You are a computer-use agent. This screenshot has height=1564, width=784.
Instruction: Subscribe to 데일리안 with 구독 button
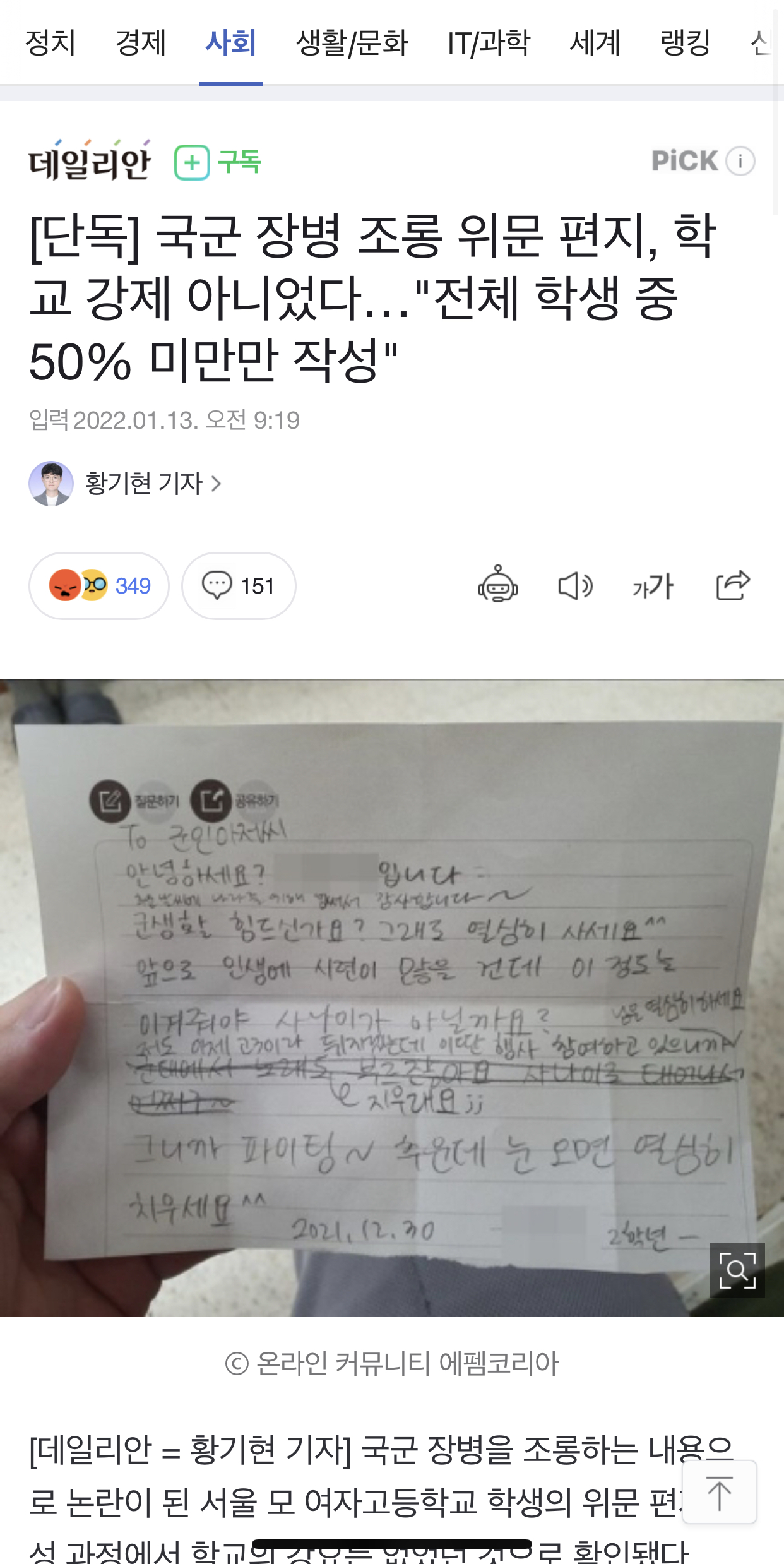pyautogui.click(x=218, y=162)
